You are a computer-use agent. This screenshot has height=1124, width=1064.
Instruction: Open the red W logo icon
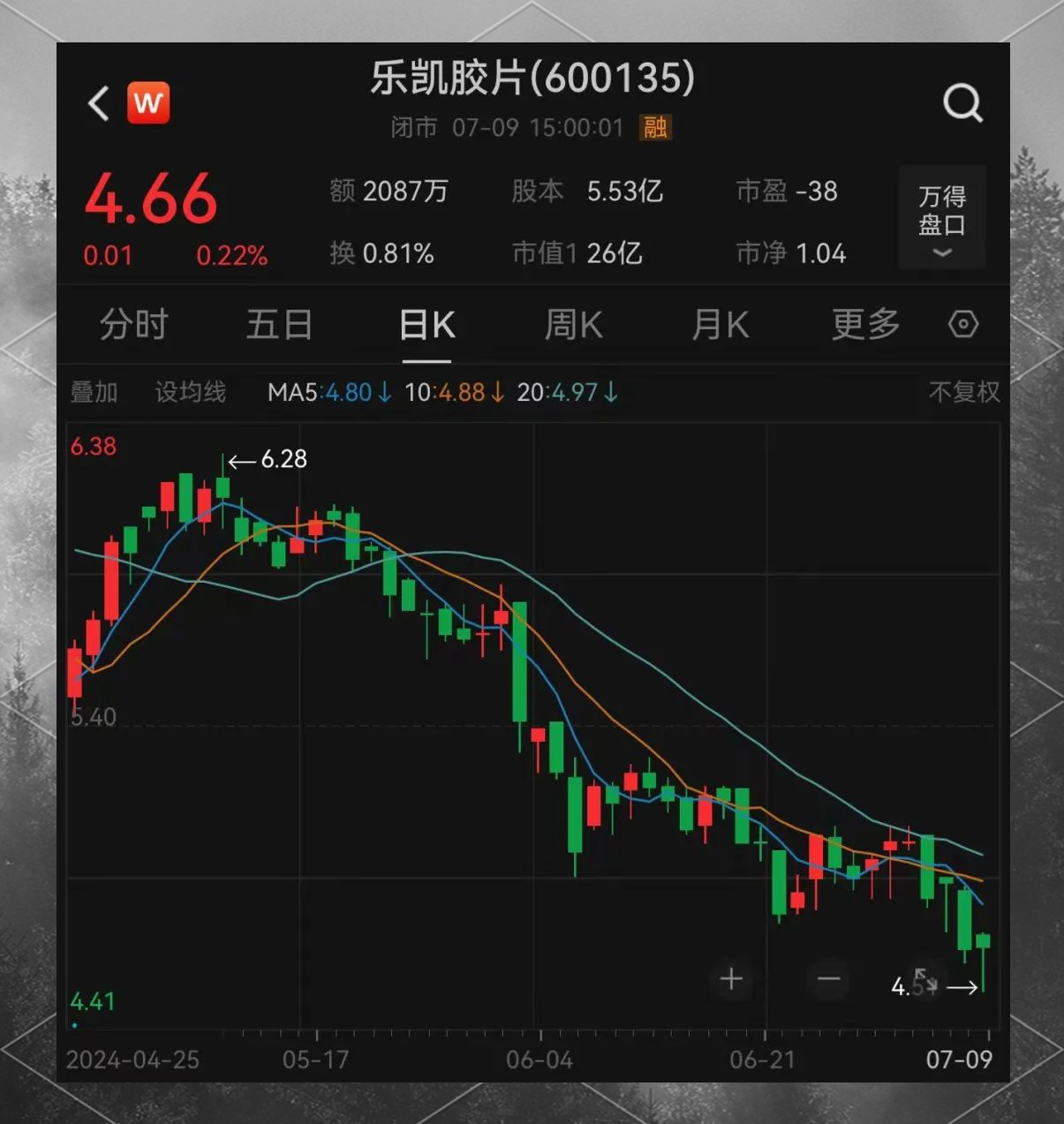point(148,103)
